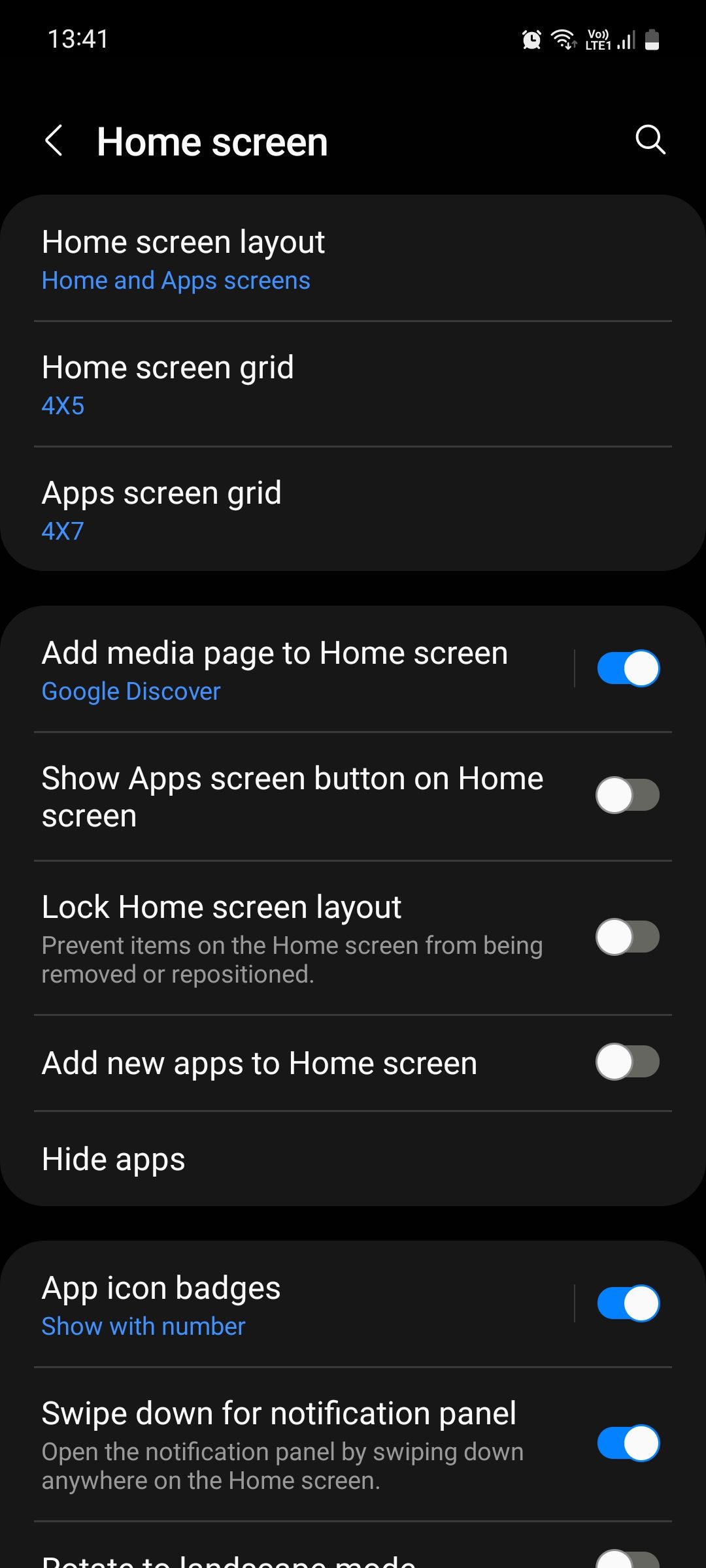Disable Add media page to Home screen

click(x=626, y=668)
